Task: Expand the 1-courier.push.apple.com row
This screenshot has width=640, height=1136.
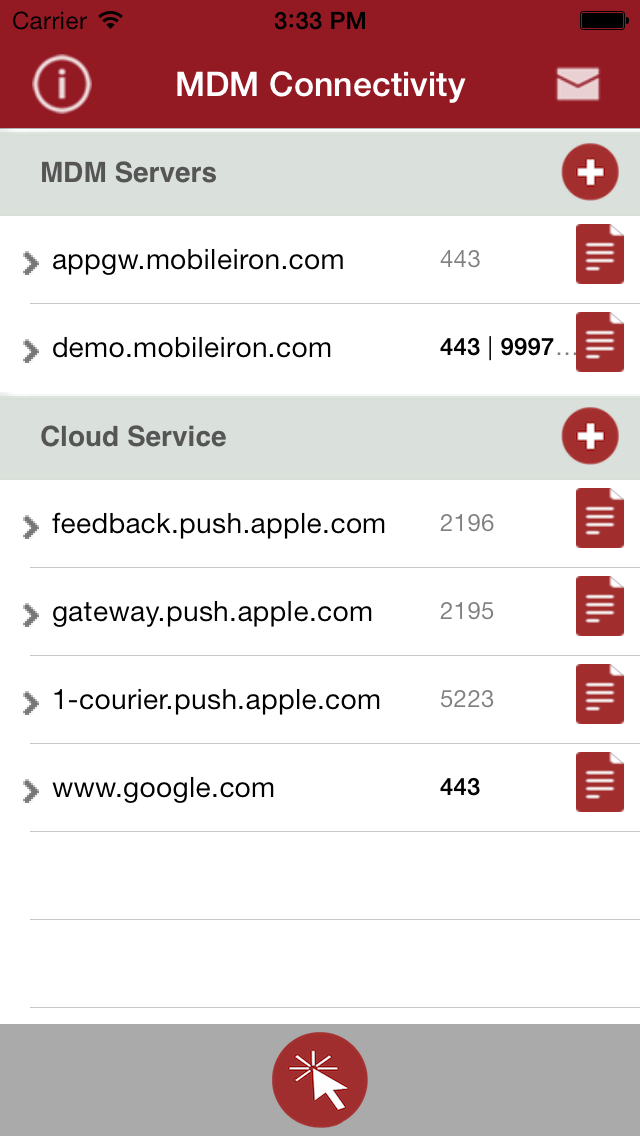Action: point(31,703)
